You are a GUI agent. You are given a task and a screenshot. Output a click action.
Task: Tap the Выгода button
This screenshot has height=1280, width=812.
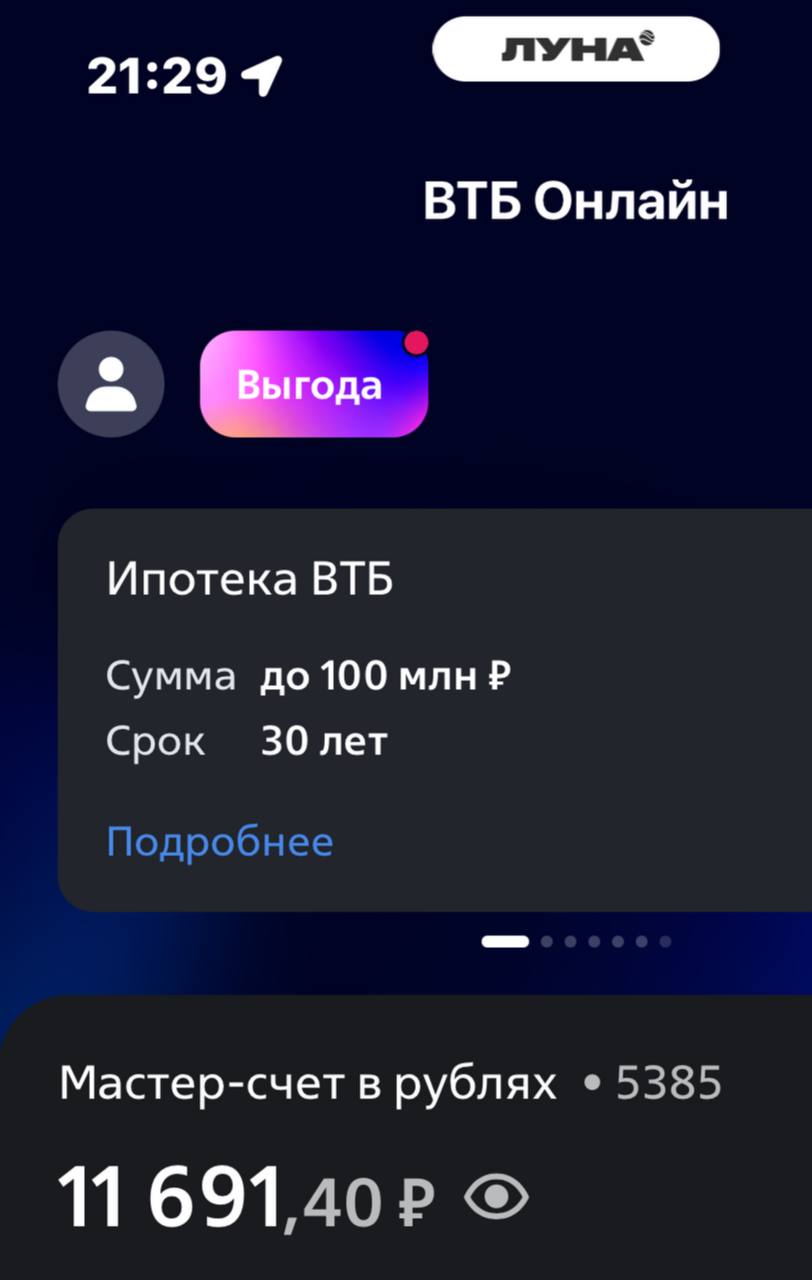point(314,385)
